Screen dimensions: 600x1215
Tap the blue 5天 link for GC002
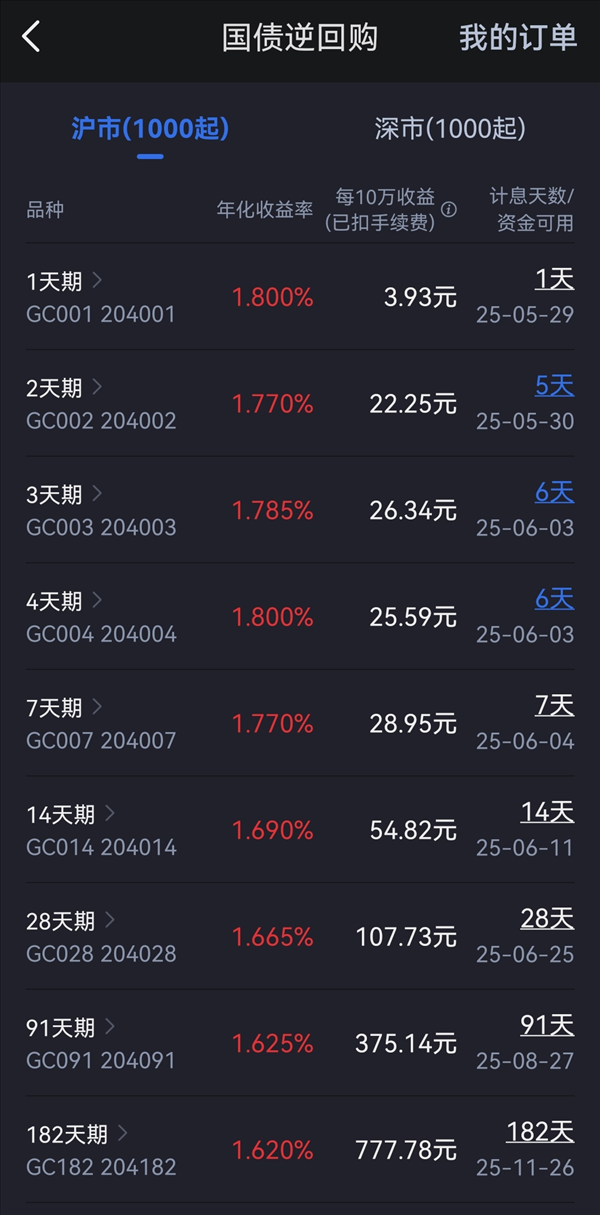click(x=555, y=385)
